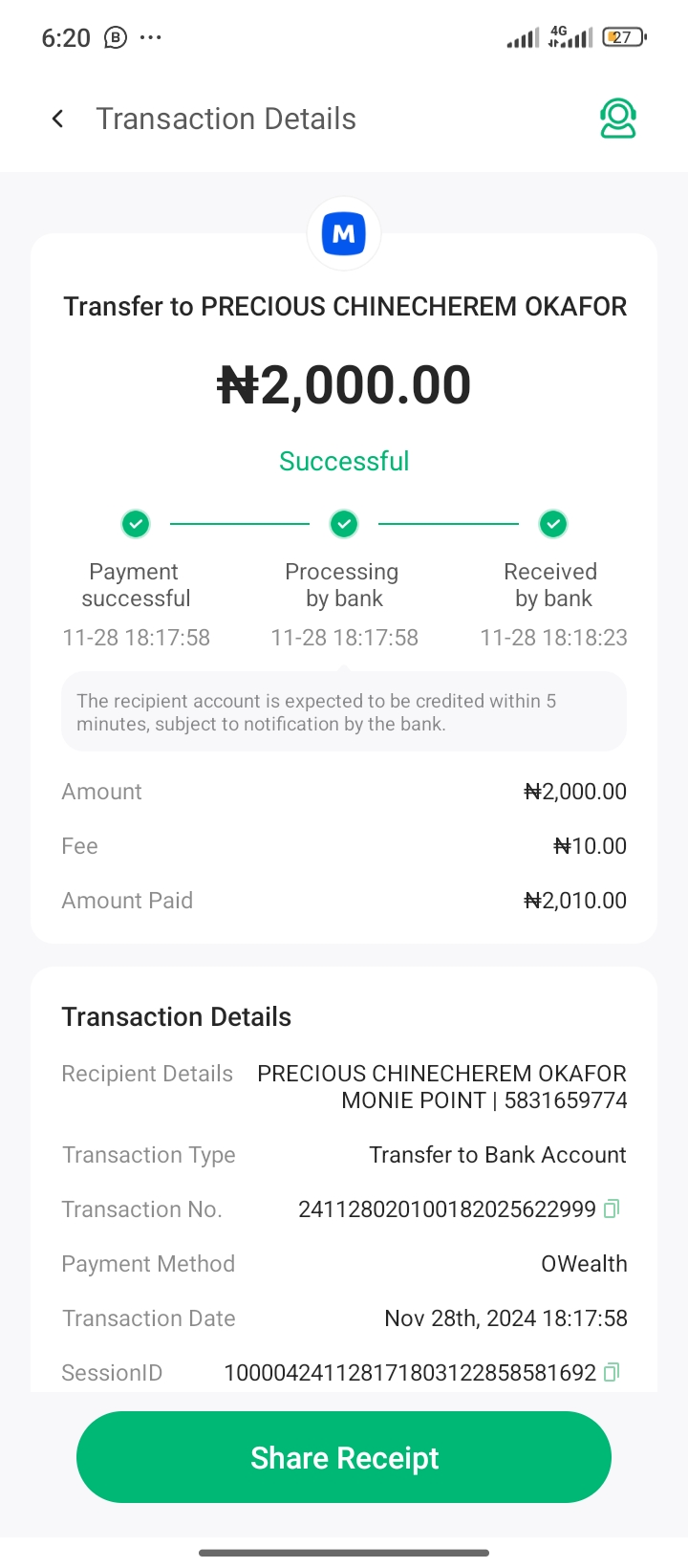The image size is (688, 1568).
Task: Contact customer support via headset icon
Action: pos(617,119)
